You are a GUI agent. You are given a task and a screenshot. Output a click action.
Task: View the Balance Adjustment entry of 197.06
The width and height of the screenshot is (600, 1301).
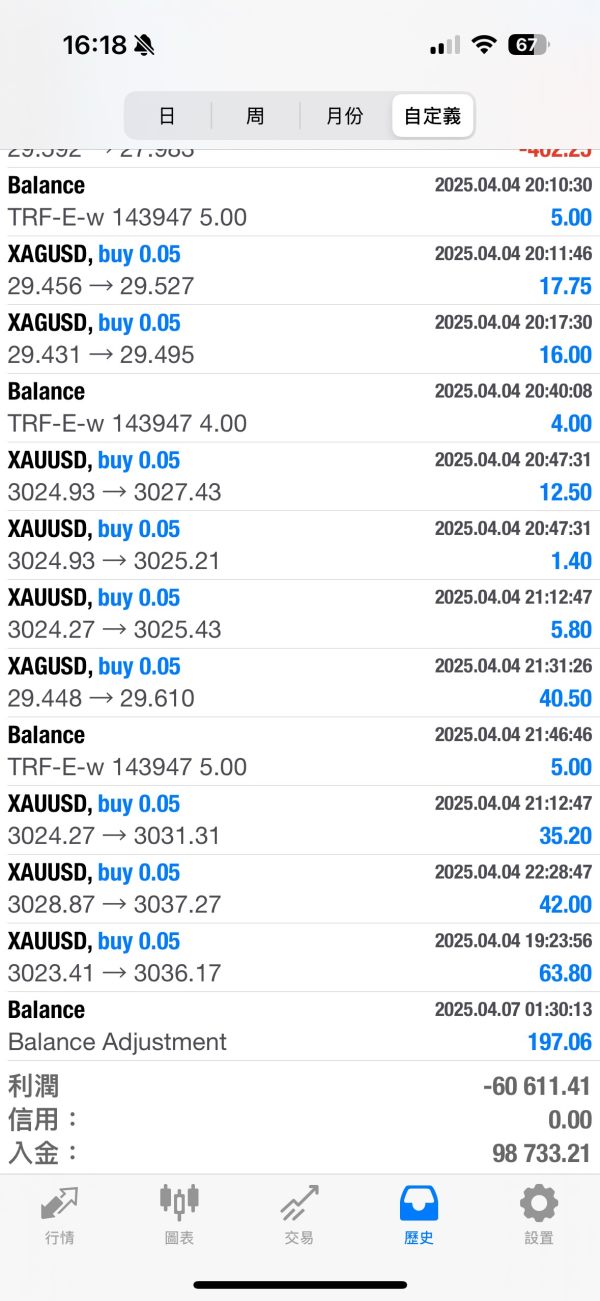click(300, 1026)
